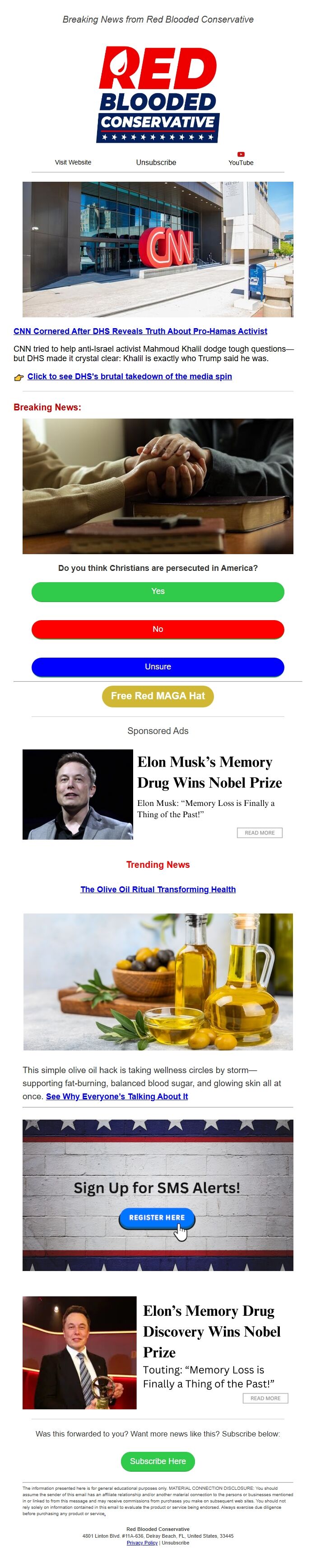
Task: Vote Yes in the Christians poll
Action: click(158, 591)
